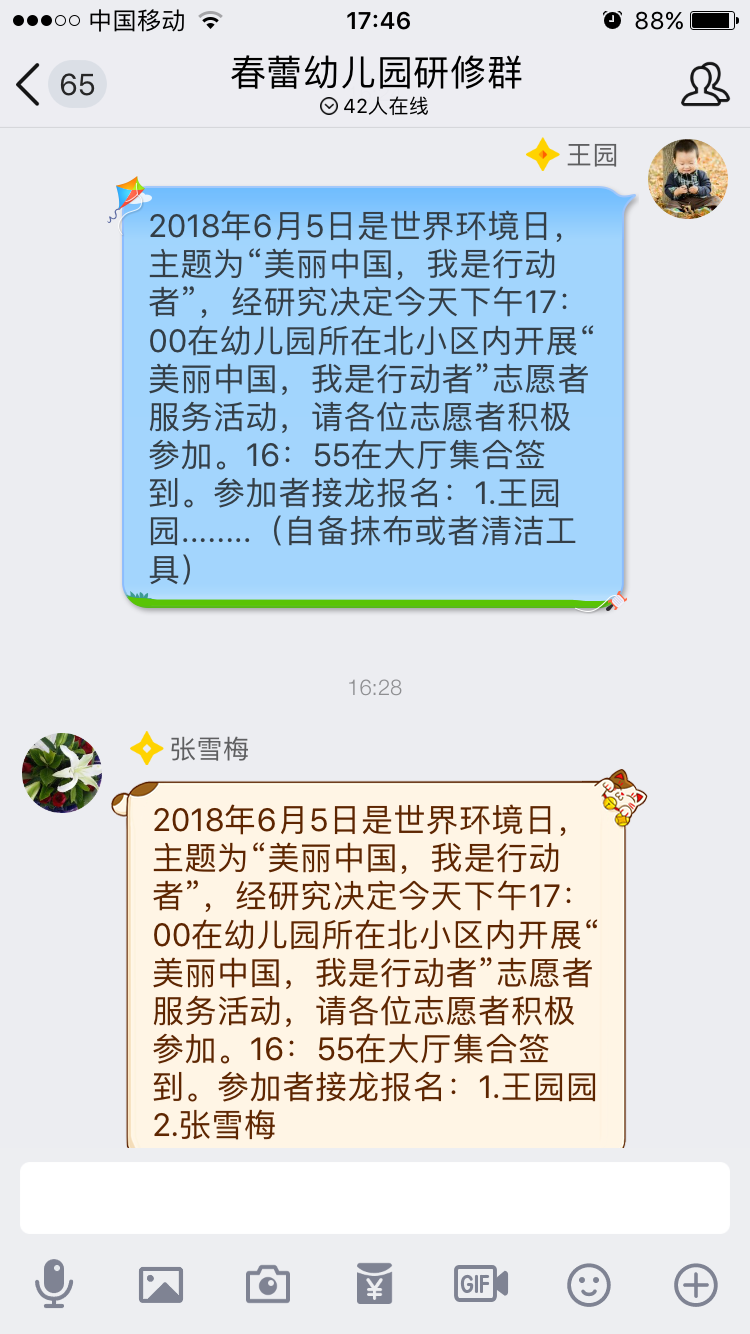Open the plus menu for more options
This screenshot has width=750, height=1334.
(696, 1285)
